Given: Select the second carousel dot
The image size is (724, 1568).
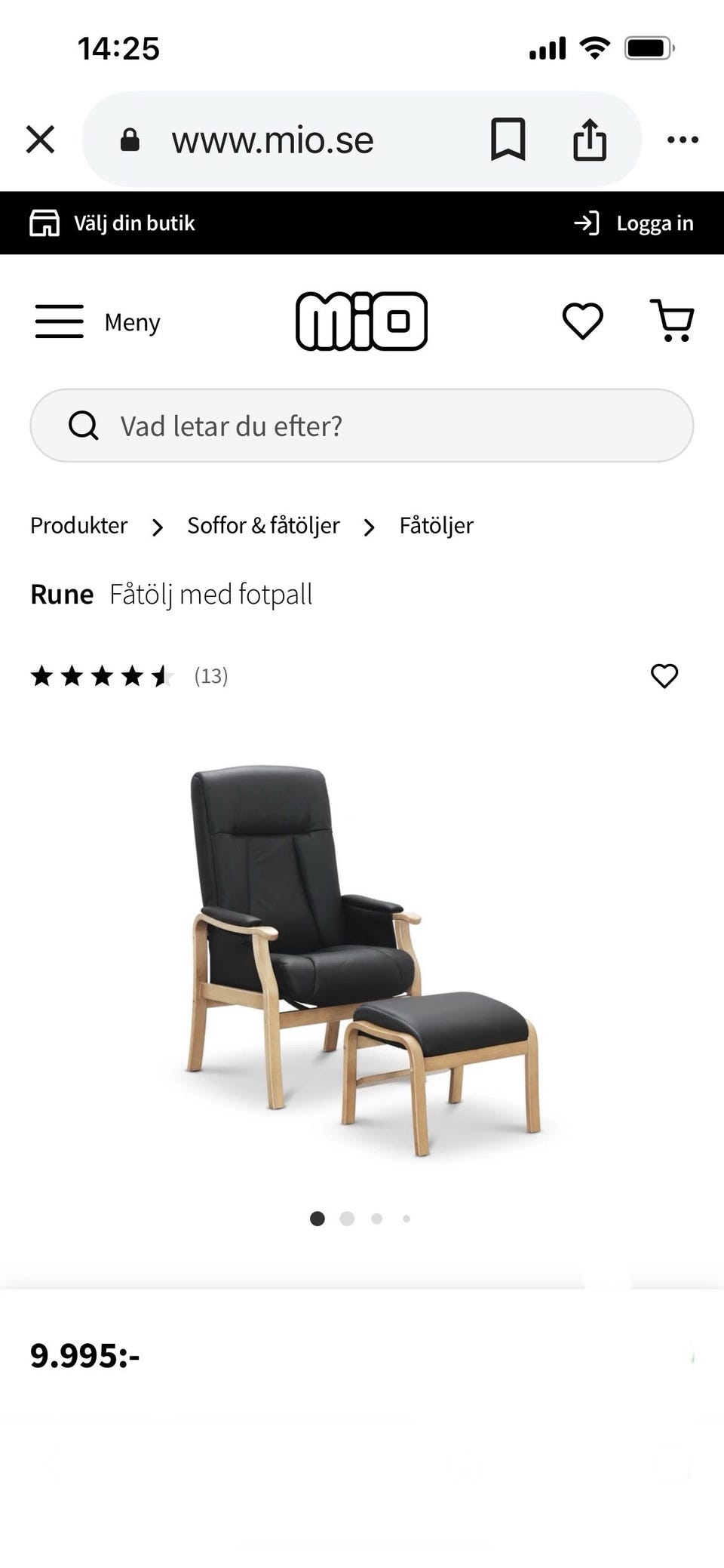Looking at the screenshot, I should [348, 1219].
